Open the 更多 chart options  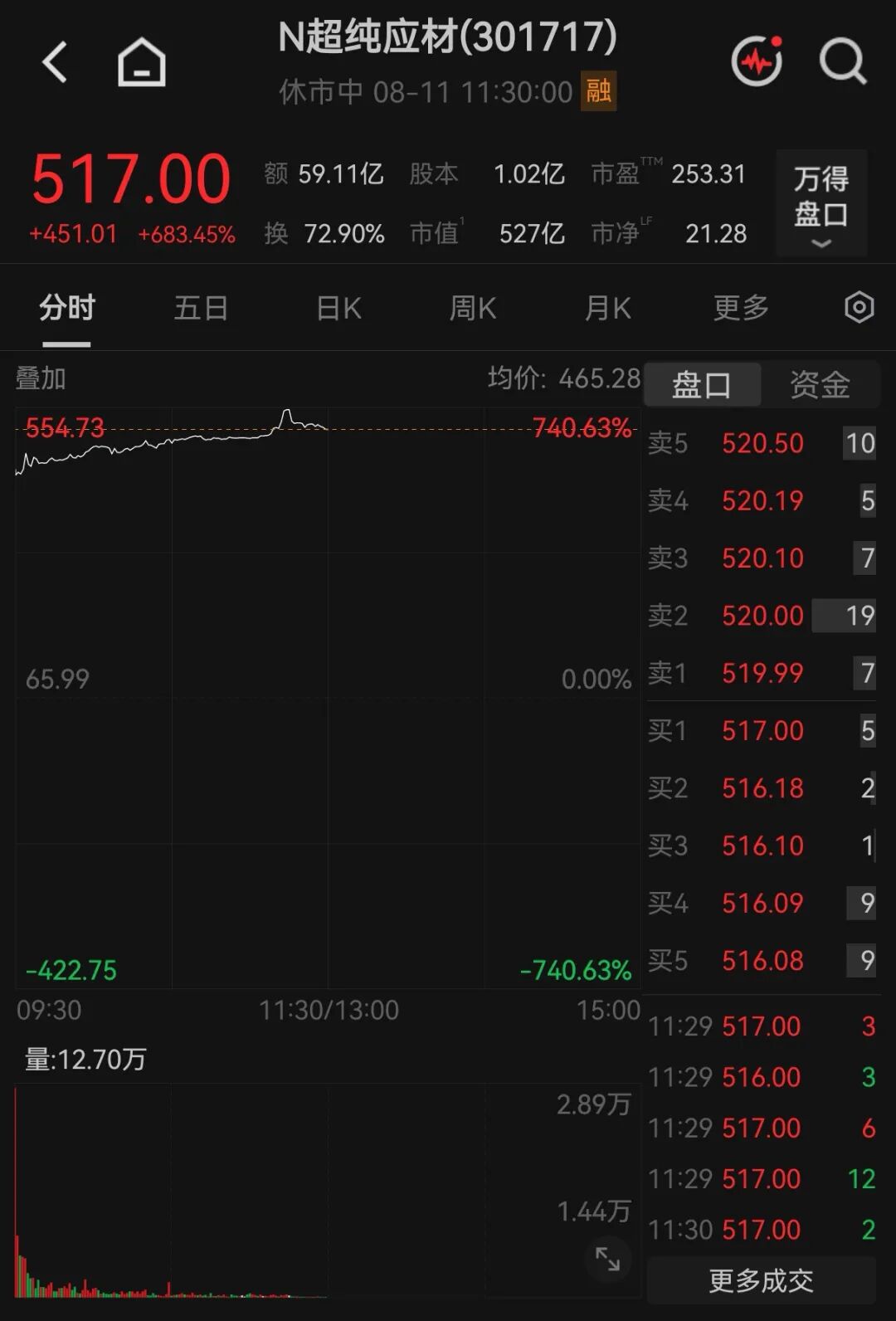(741, 308)
